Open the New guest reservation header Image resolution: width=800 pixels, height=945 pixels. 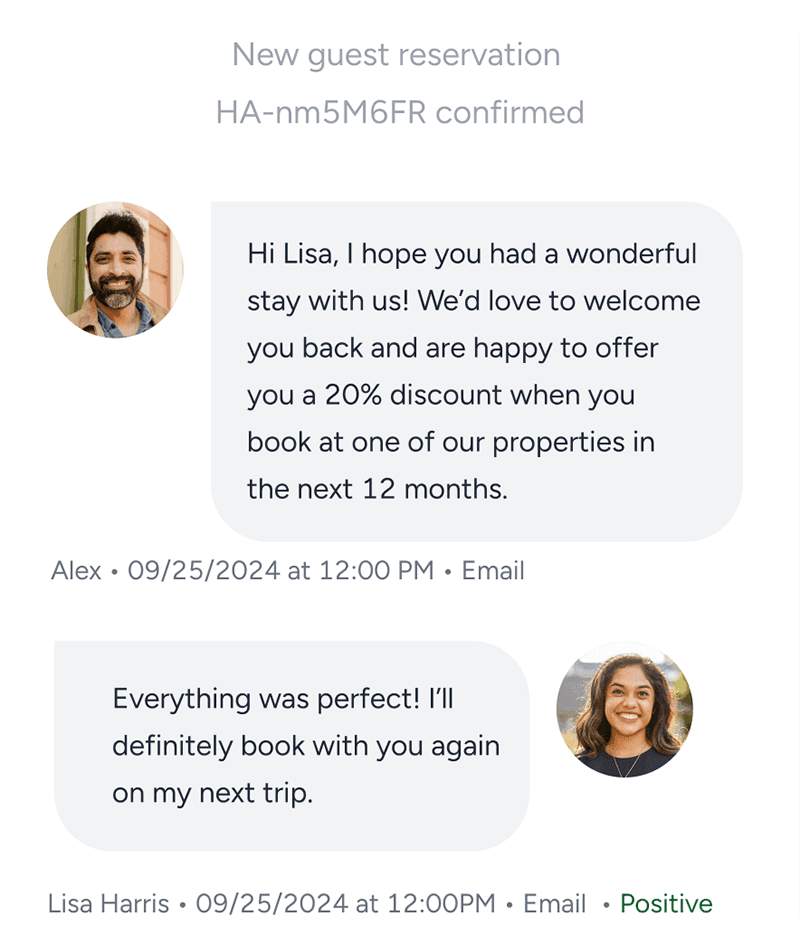[399, 54]
